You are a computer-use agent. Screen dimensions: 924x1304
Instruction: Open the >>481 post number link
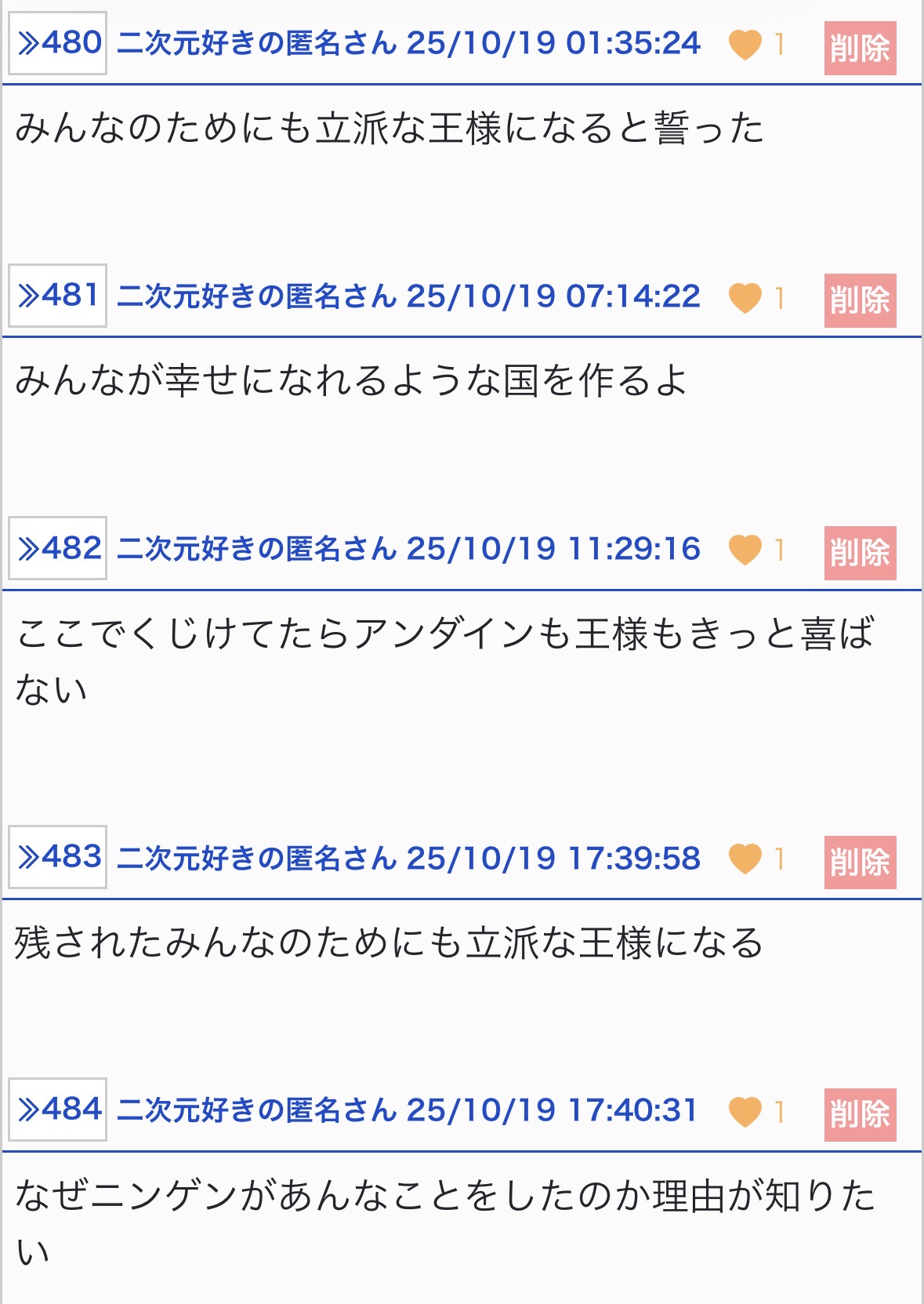(x=57, y=296)
